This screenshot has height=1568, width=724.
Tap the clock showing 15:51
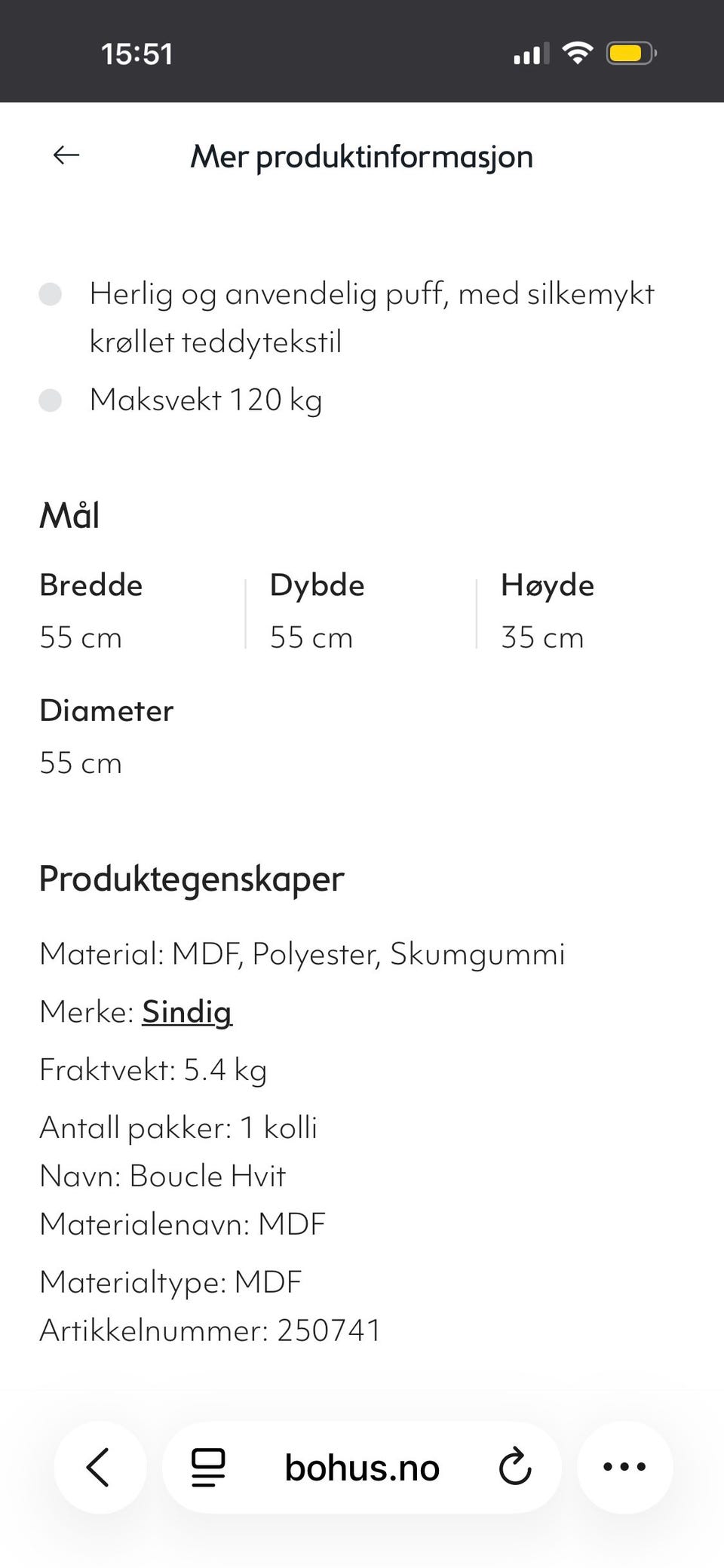coord(137,51)
